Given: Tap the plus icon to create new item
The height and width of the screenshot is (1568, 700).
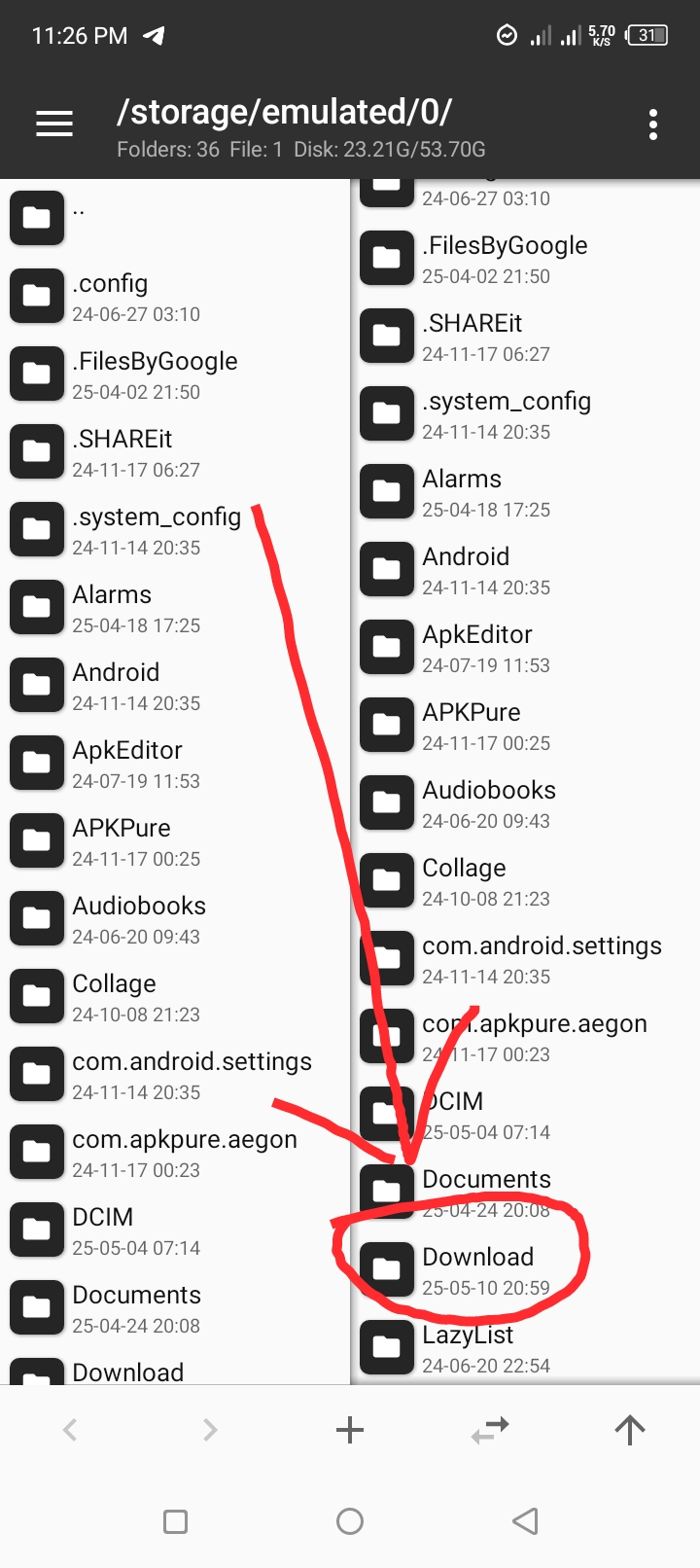Looking at the screenshot, I should coord(350,1430).
